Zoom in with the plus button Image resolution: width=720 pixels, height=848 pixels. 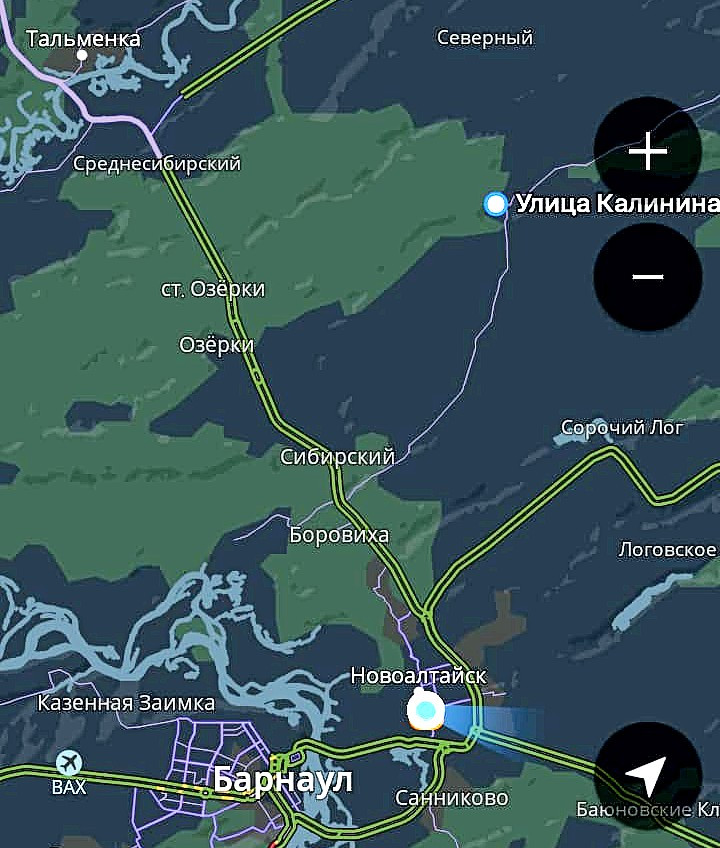pyautogui.click(x=648, y=151)
